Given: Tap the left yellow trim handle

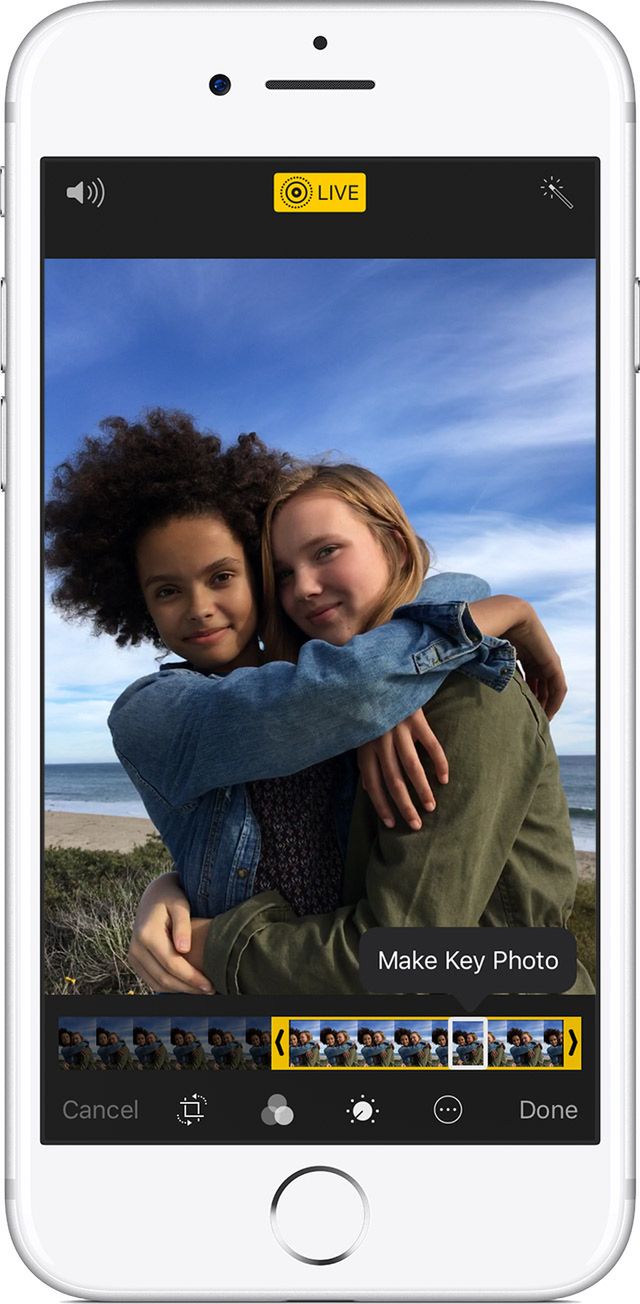Looking at the screenshot, I should click(280, 1043).
